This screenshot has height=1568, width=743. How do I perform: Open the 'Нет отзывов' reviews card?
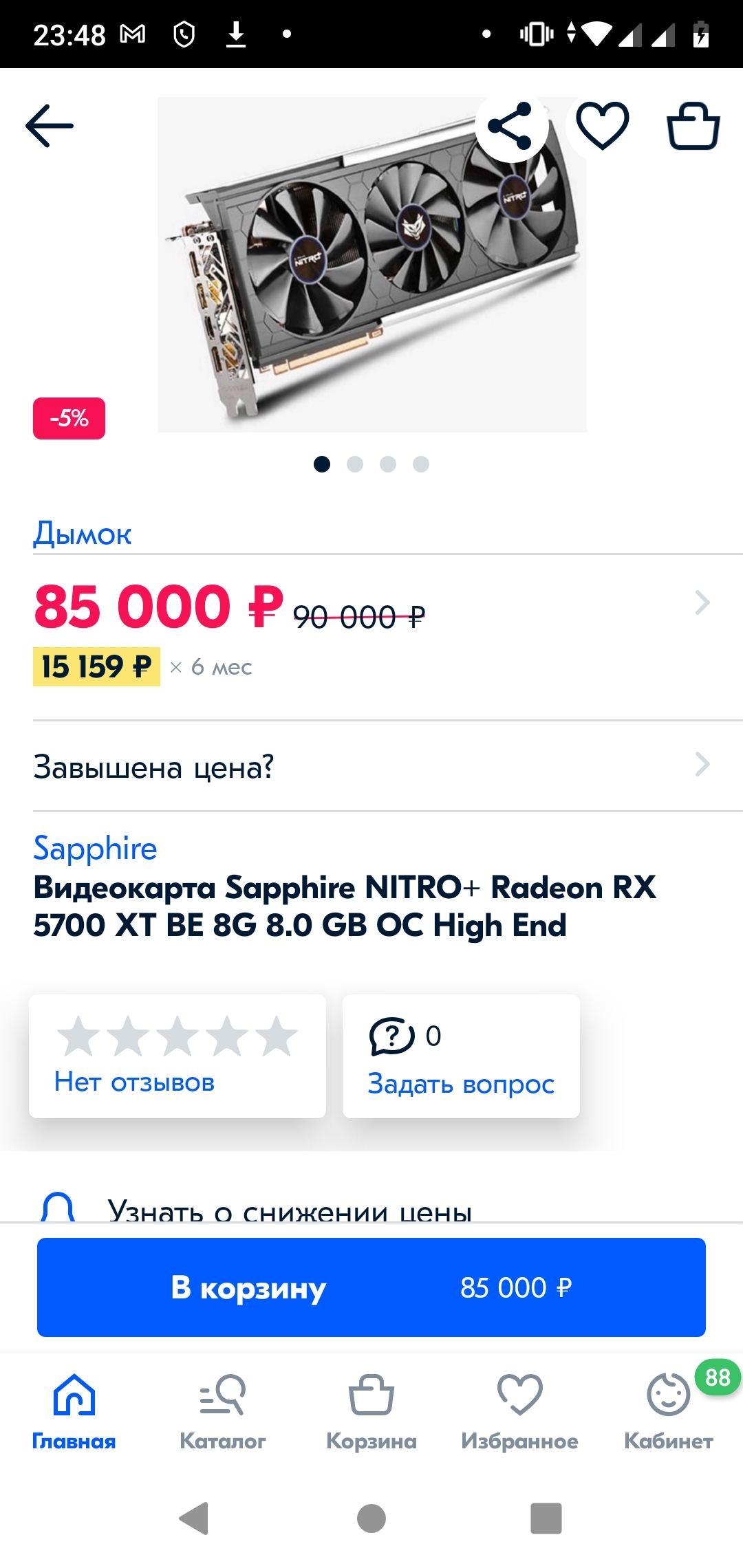point(177,1056)
